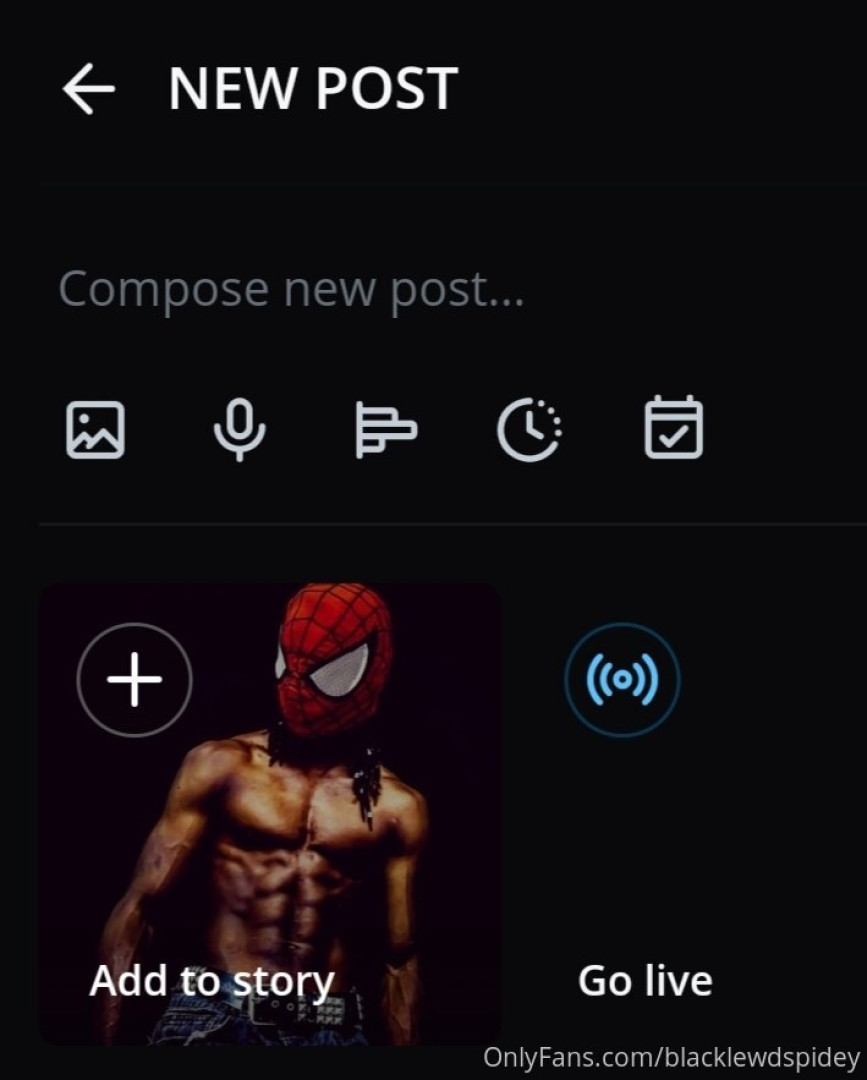Attach a photo with the image icon

(x=95, y=429)
